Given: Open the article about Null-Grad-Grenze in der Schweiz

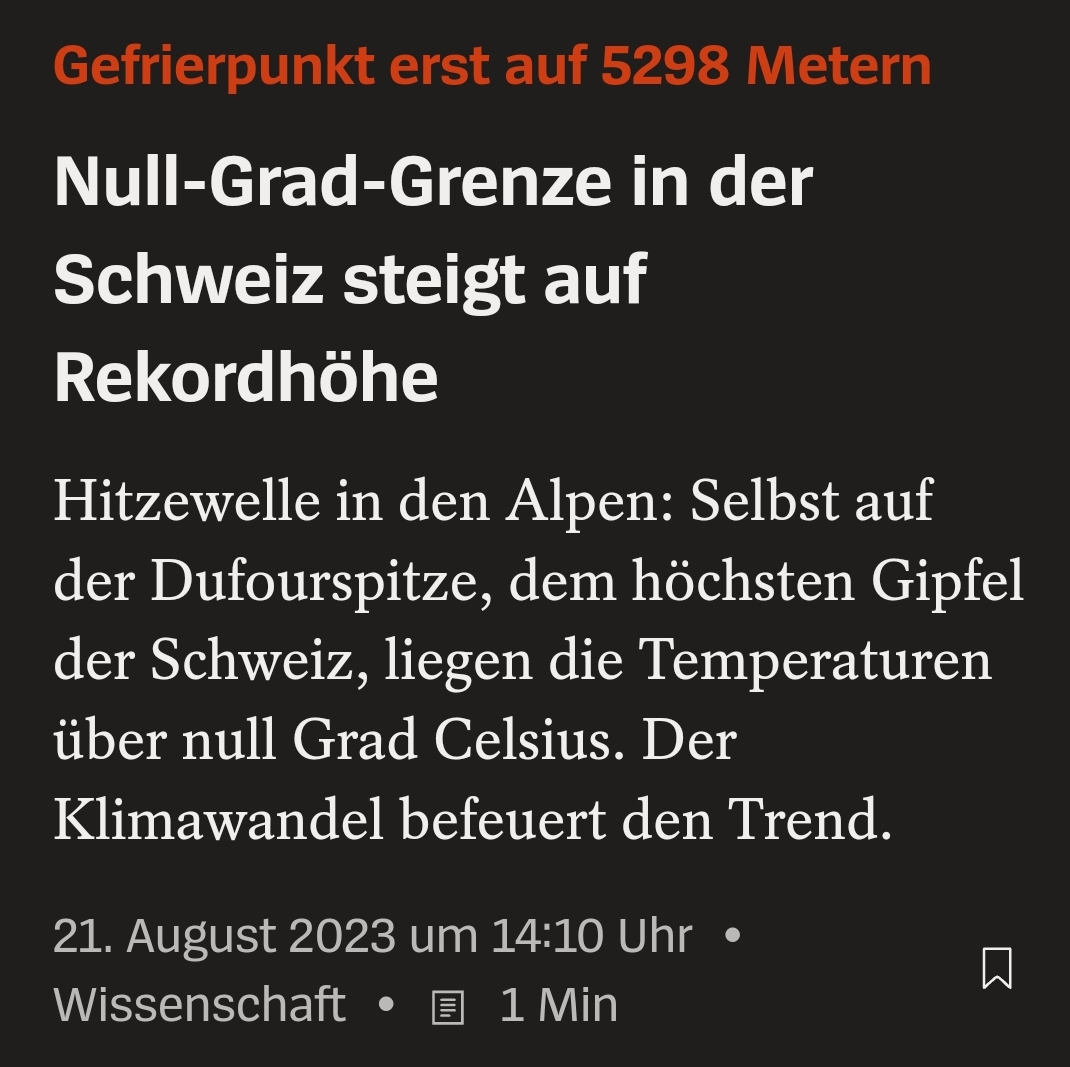Looking at the screenshot, I should click(x=432, y=279).
